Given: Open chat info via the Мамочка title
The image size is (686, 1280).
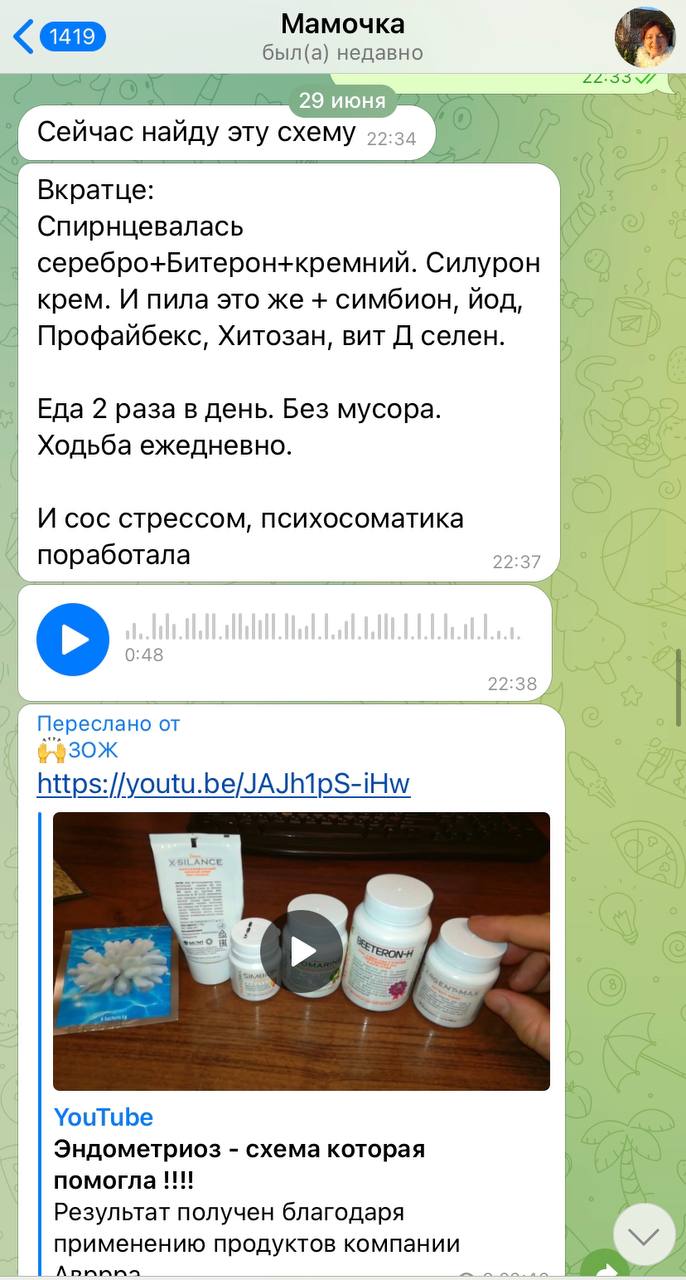Looking at the screenshot, I should pyautogui.click(x=342, y=24).
